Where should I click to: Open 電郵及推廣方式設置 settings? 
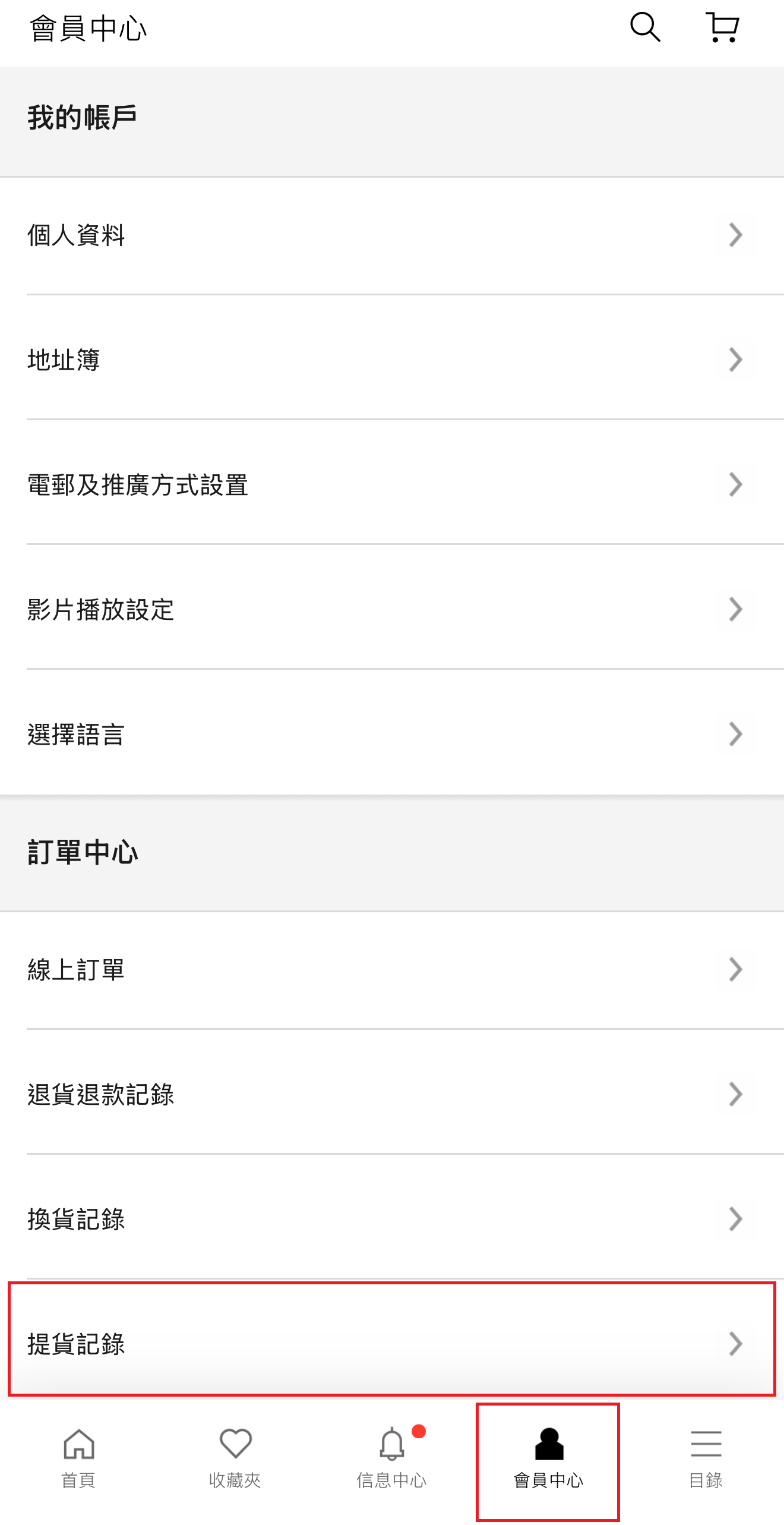(392, 484)
